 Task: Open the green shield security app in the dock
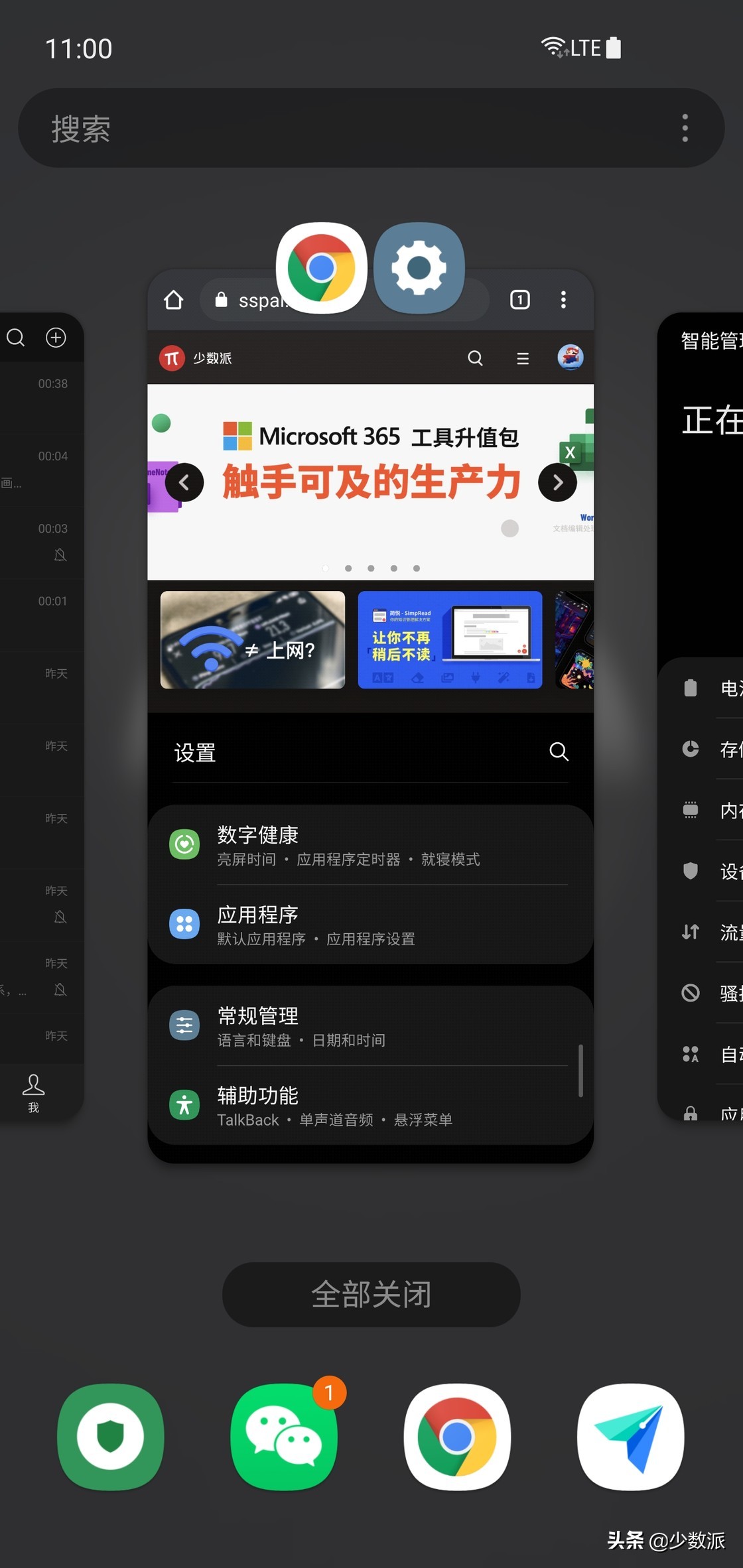(110, 1437)
